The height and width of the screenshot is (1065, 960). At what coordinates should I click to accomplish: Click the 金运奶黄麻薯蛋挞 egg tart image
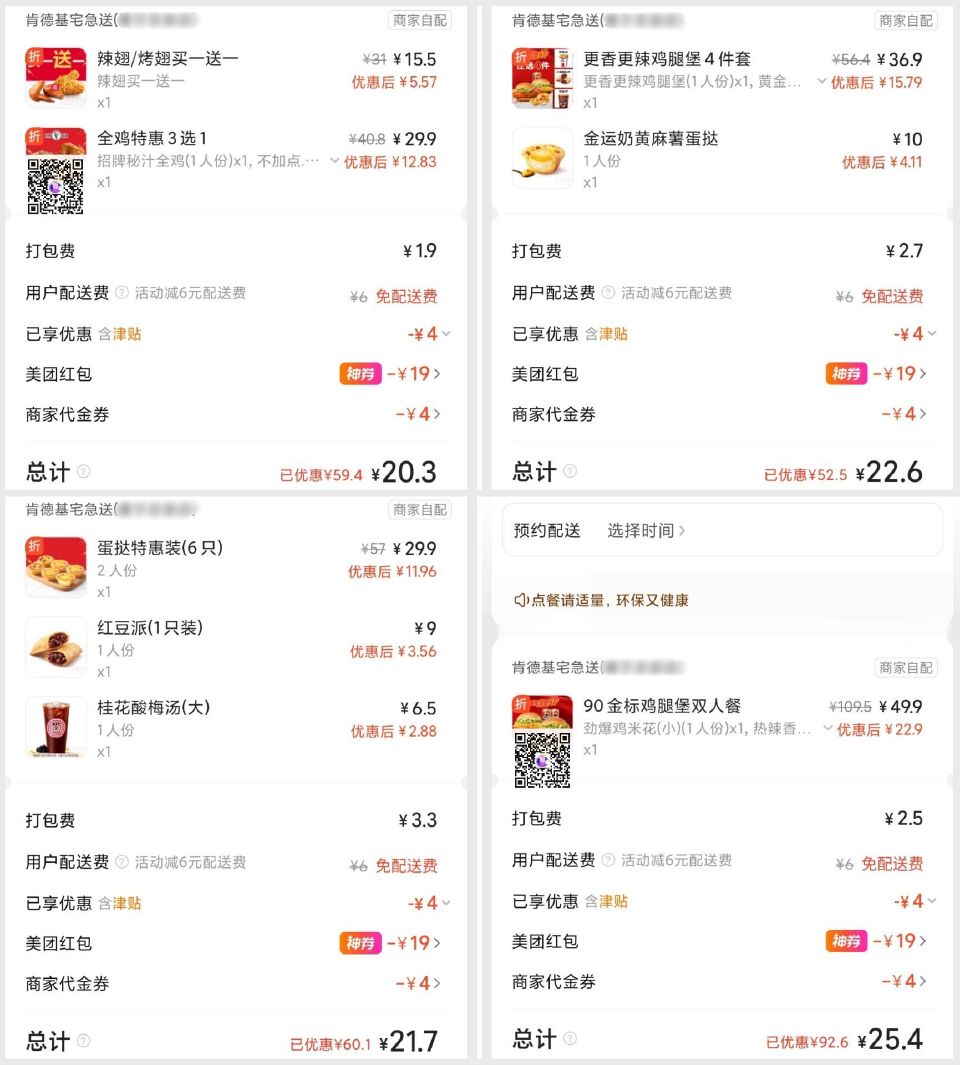point(542,157)
